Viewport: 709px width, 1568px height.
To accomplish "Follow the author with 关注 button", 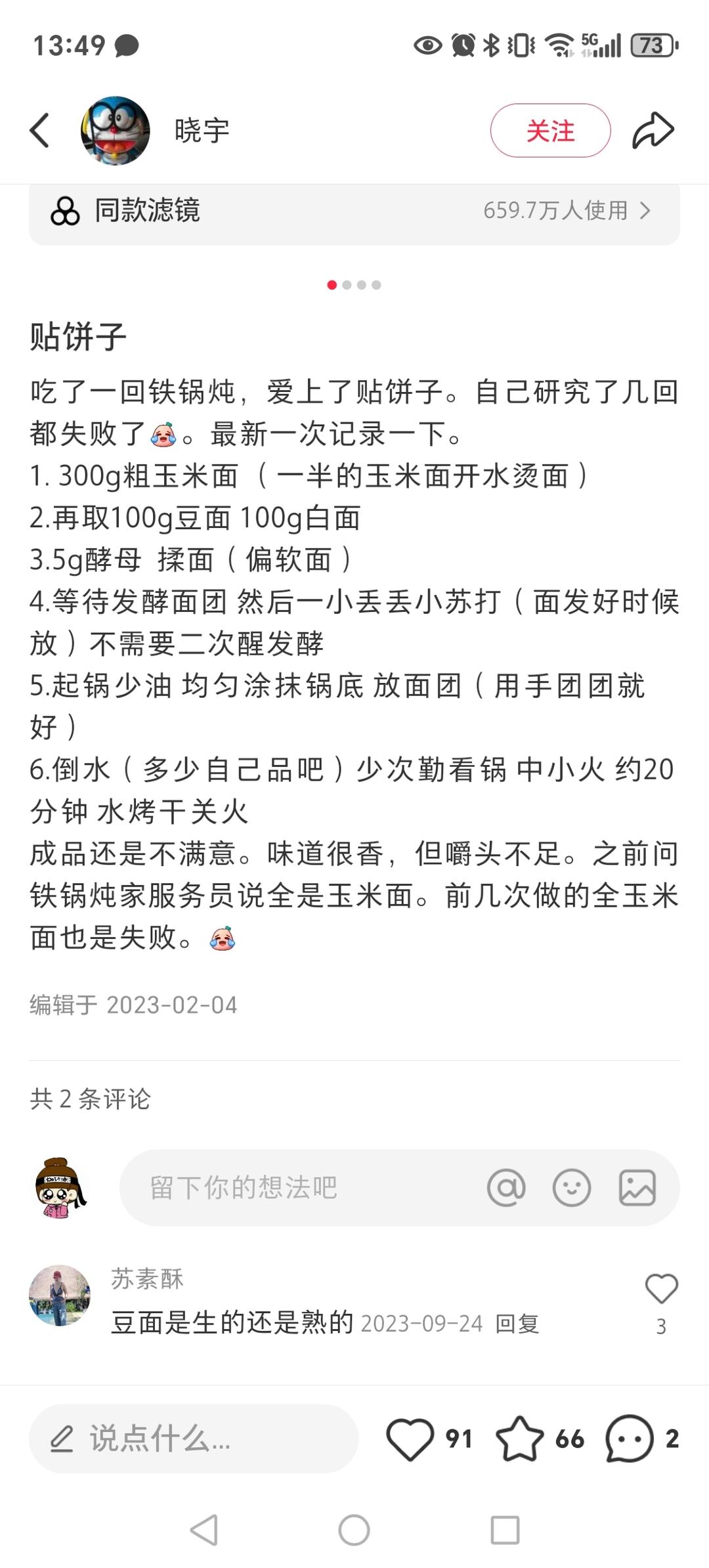I will pos(550,130).
